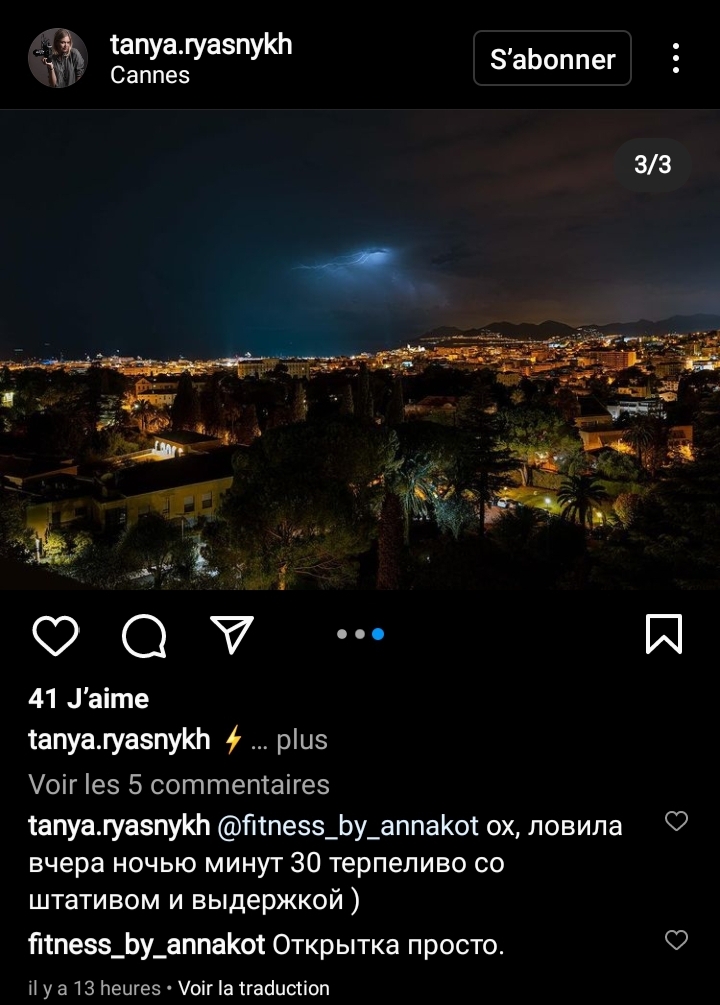The image size is (720, 1005).
Task: Open tanya.ryasnykh profile picture
Action: coord(58,58)
